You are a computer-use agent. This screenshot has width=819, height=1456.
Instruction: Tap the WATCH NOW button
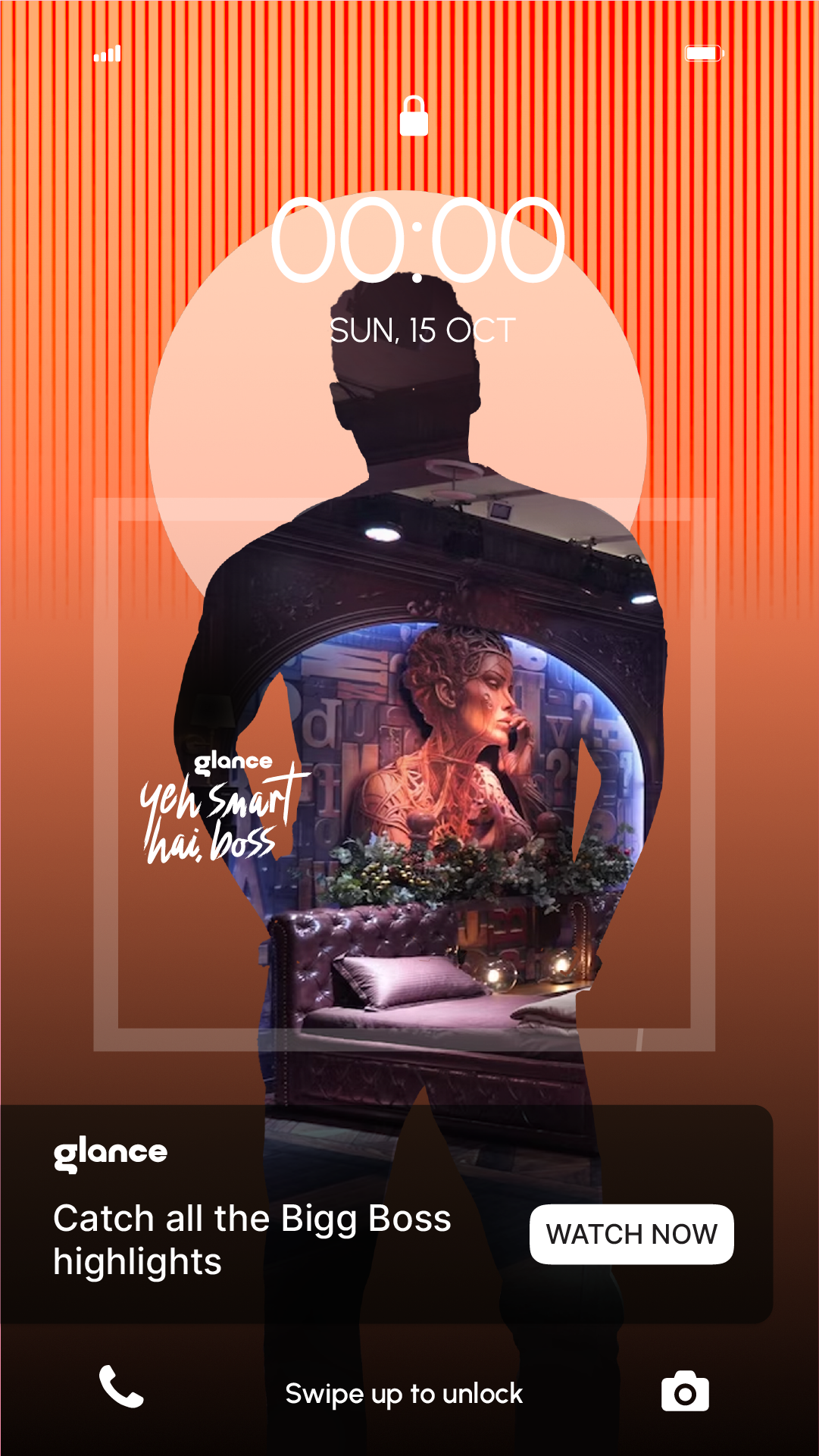631,1234
